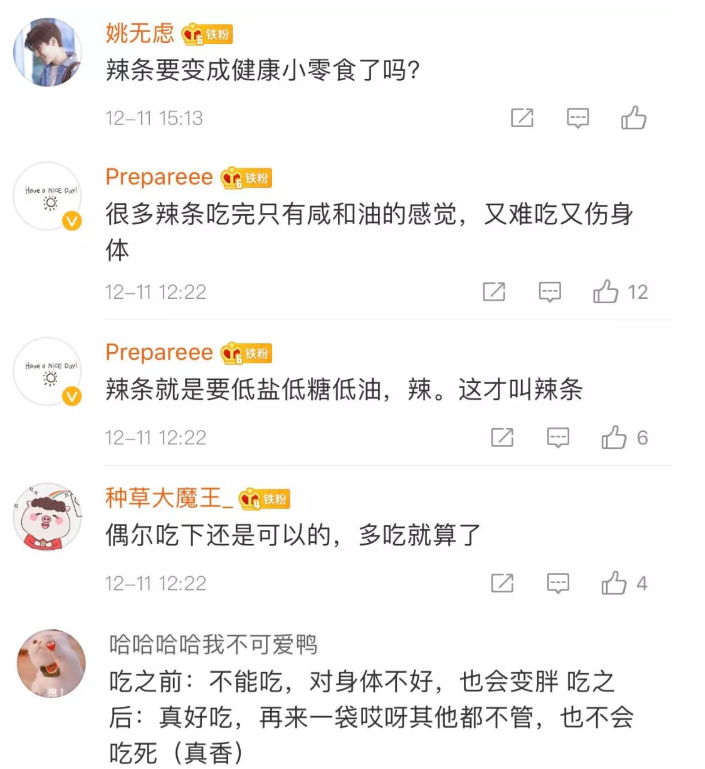Repost 姚无虑's comment
This screenshot has width=705, height=769.
(522, 118)
